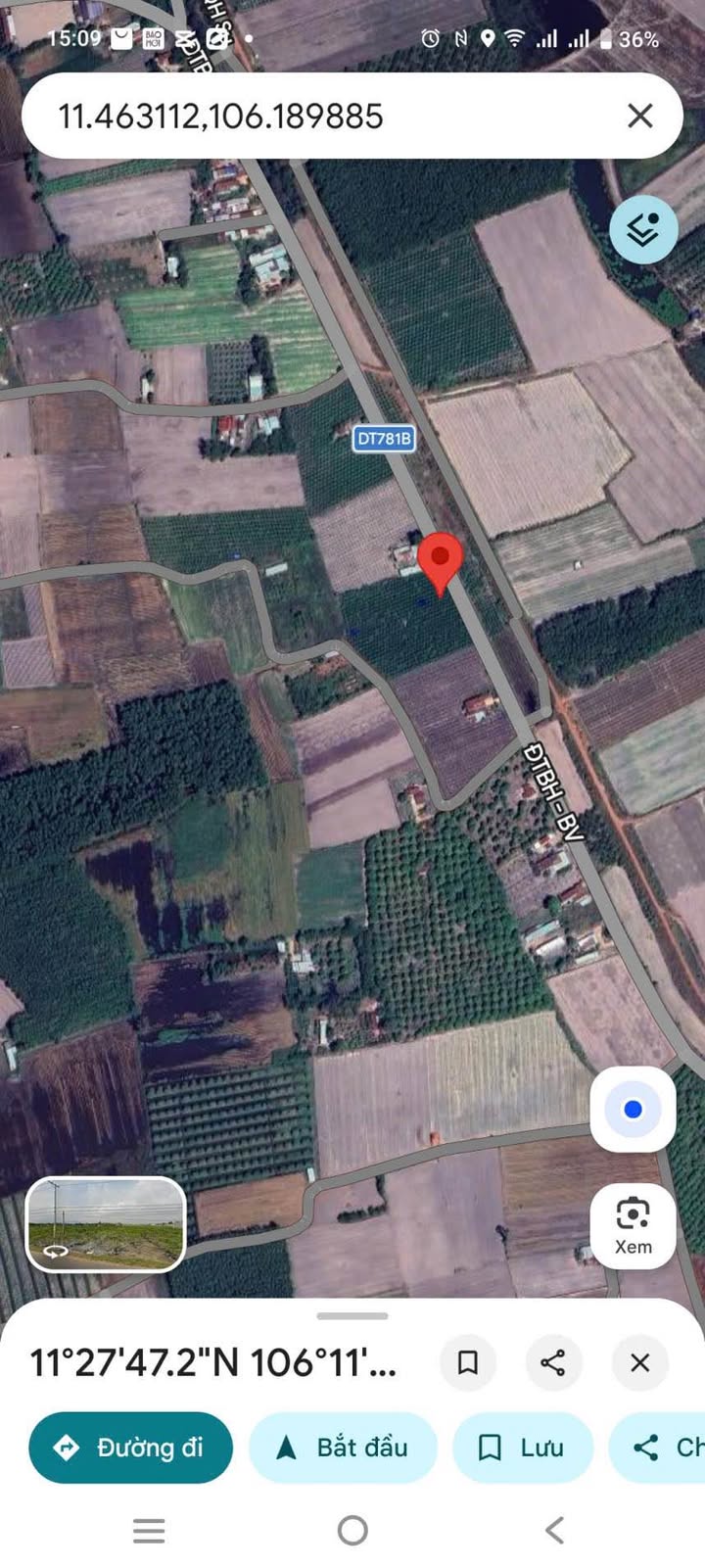Screen dimensions: 705x1568
Task: Expand the bottom sheet handle
Action: point(352,1315)
